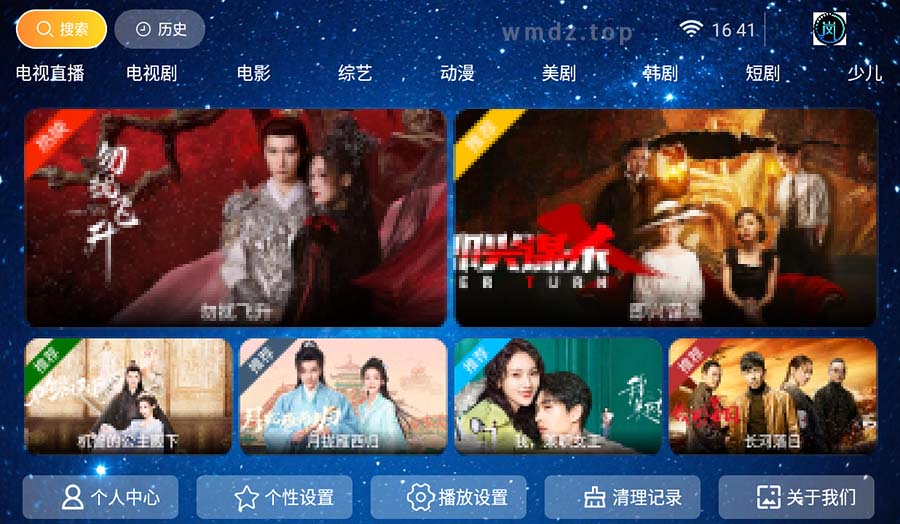Open the 月华照西归 drama card
900x524 pixels.
point(343,396)
